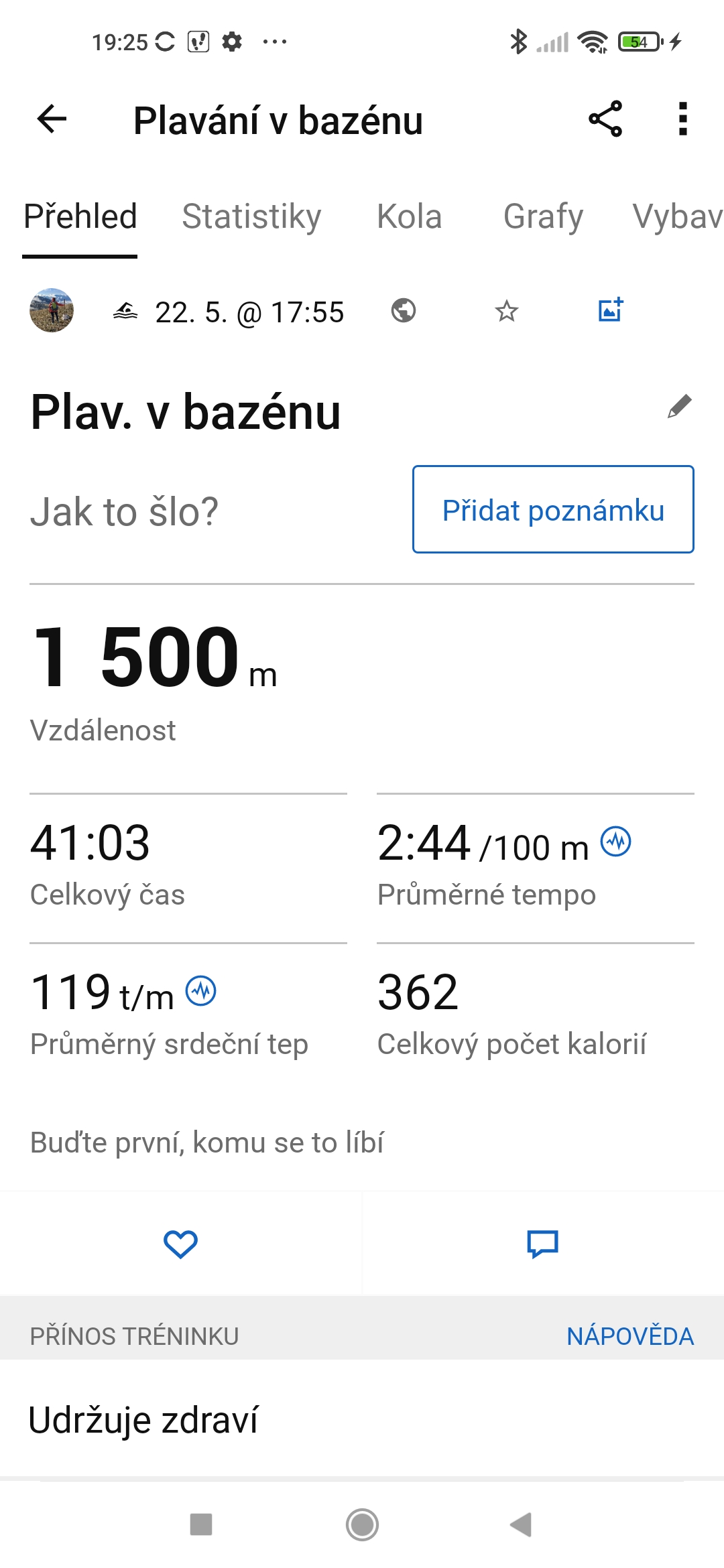
Task: Edit the activity name with pencil
Action: point(679,407)
